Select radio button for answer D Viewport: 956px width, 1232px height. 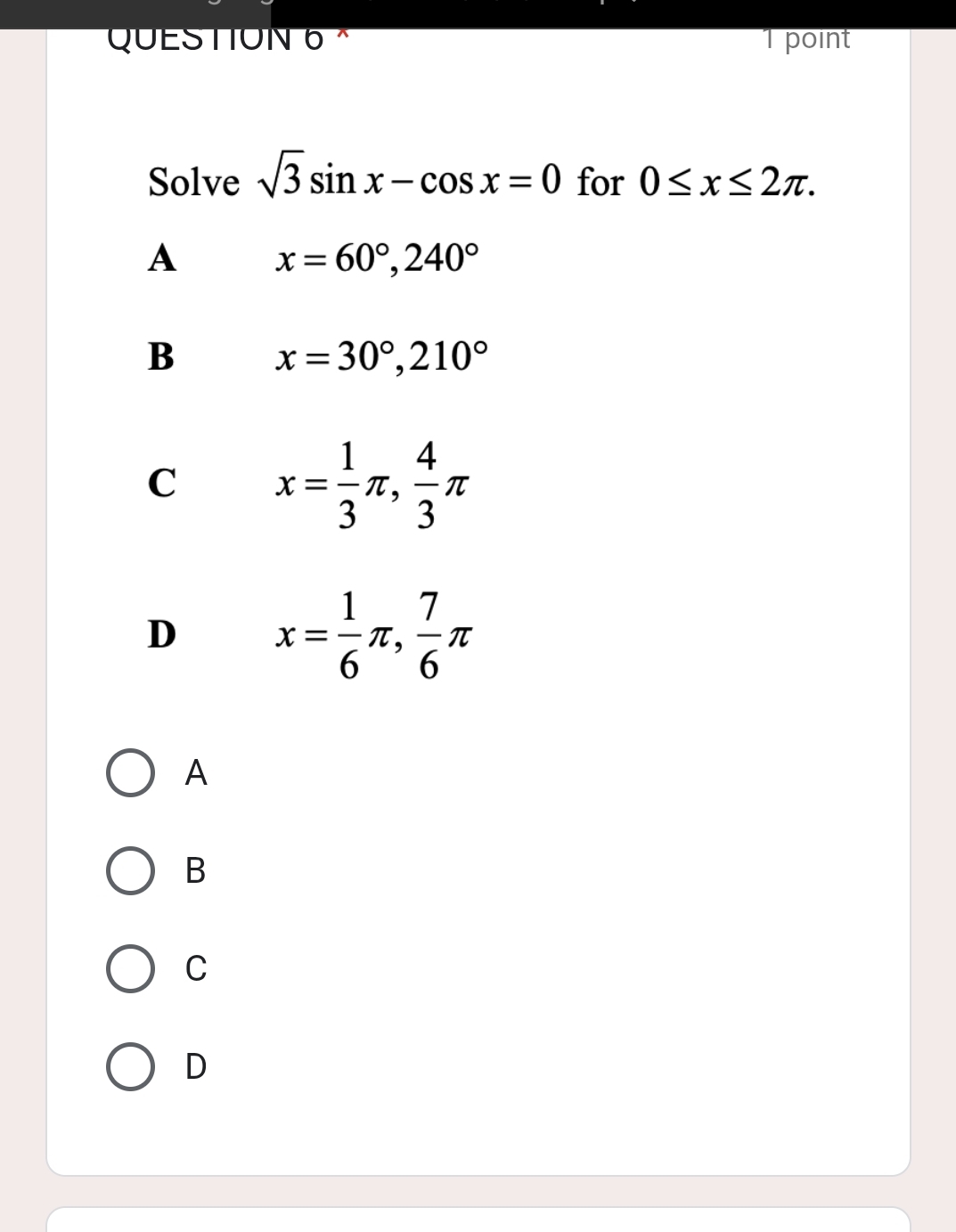[x=130, y=1065]
